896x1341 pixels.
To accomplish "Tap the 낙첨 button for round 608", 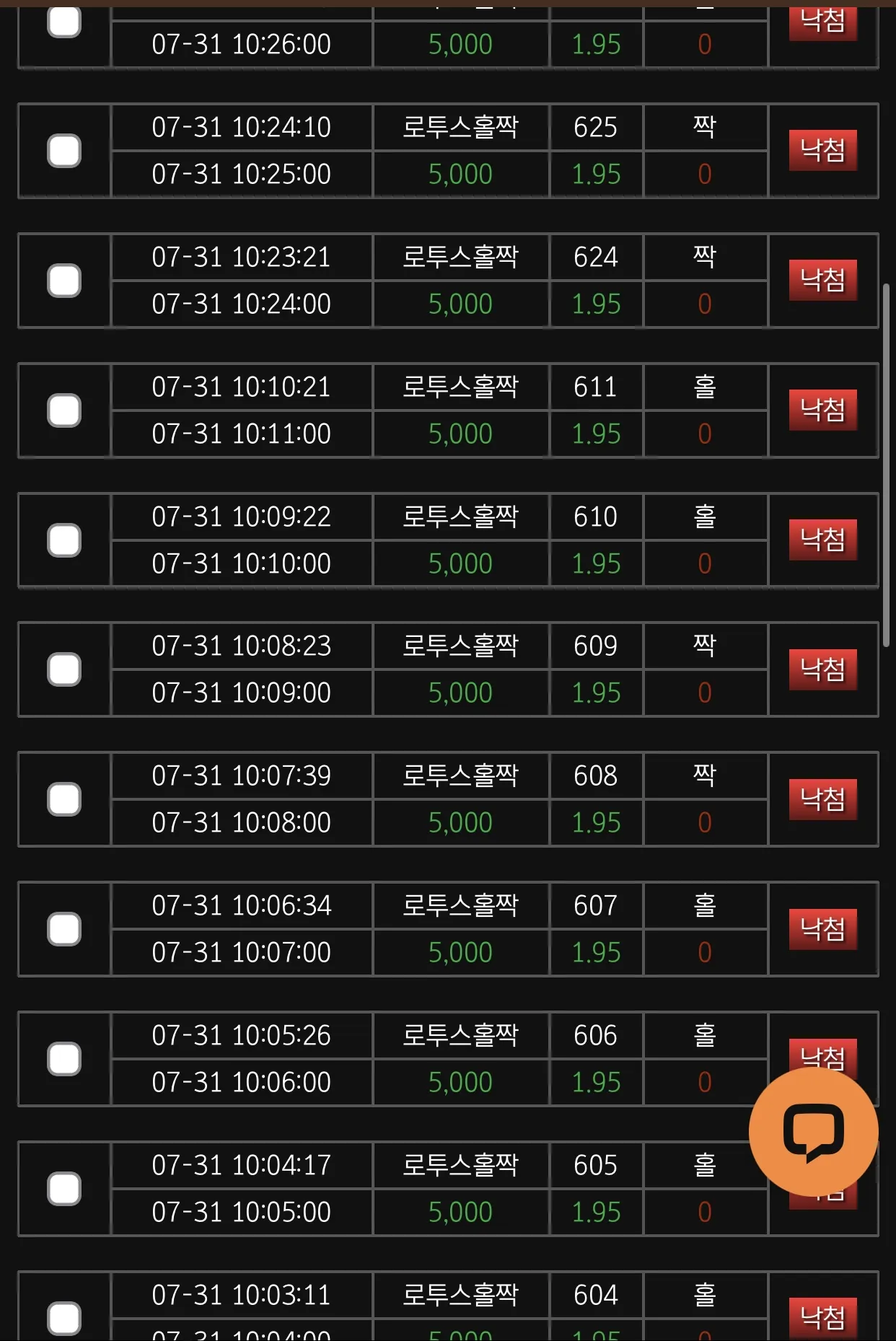I will point(823,799).
